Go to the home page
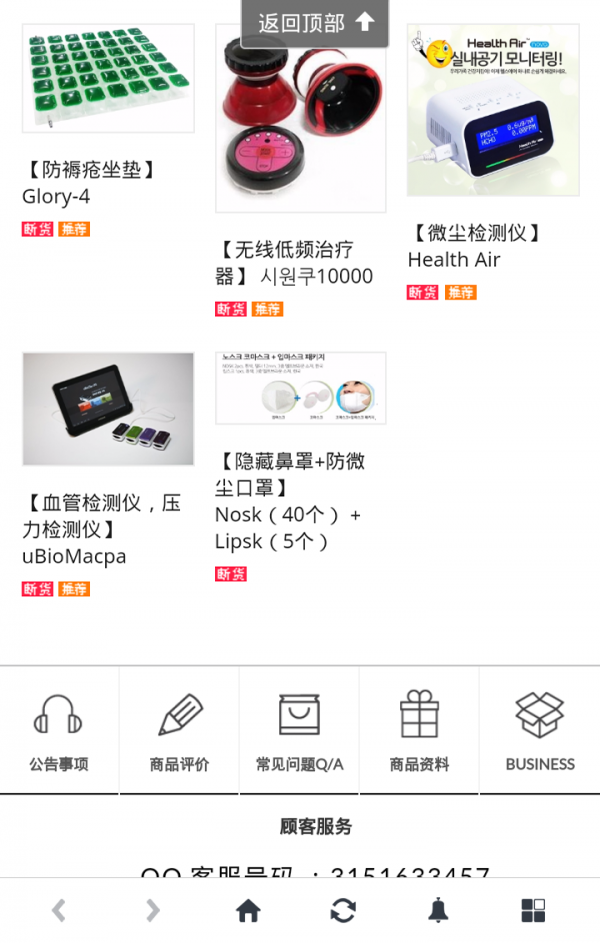 pyautogui.click(x=248, y=910)
